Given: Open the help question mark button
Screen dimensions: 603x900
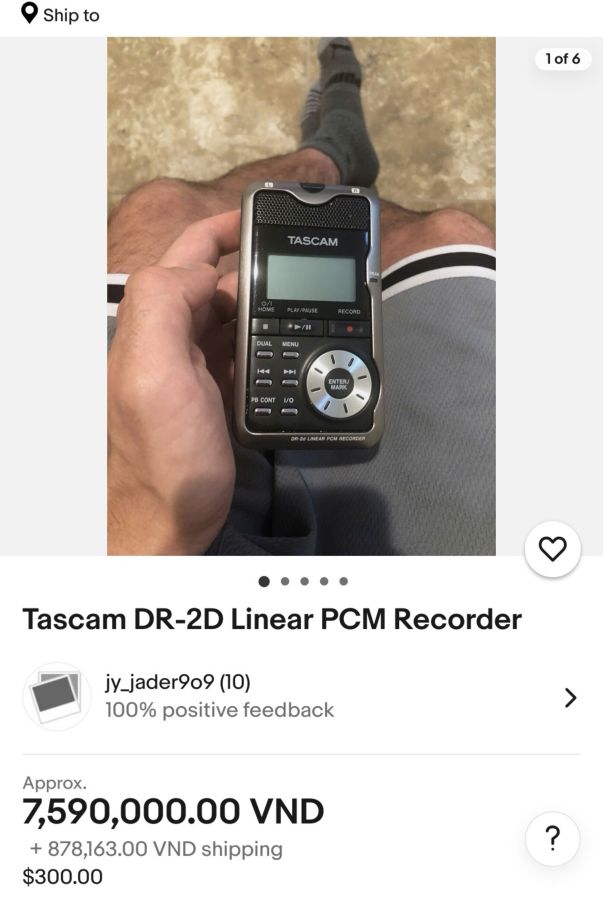Looking at the screenshot, I should click(552, 838).
